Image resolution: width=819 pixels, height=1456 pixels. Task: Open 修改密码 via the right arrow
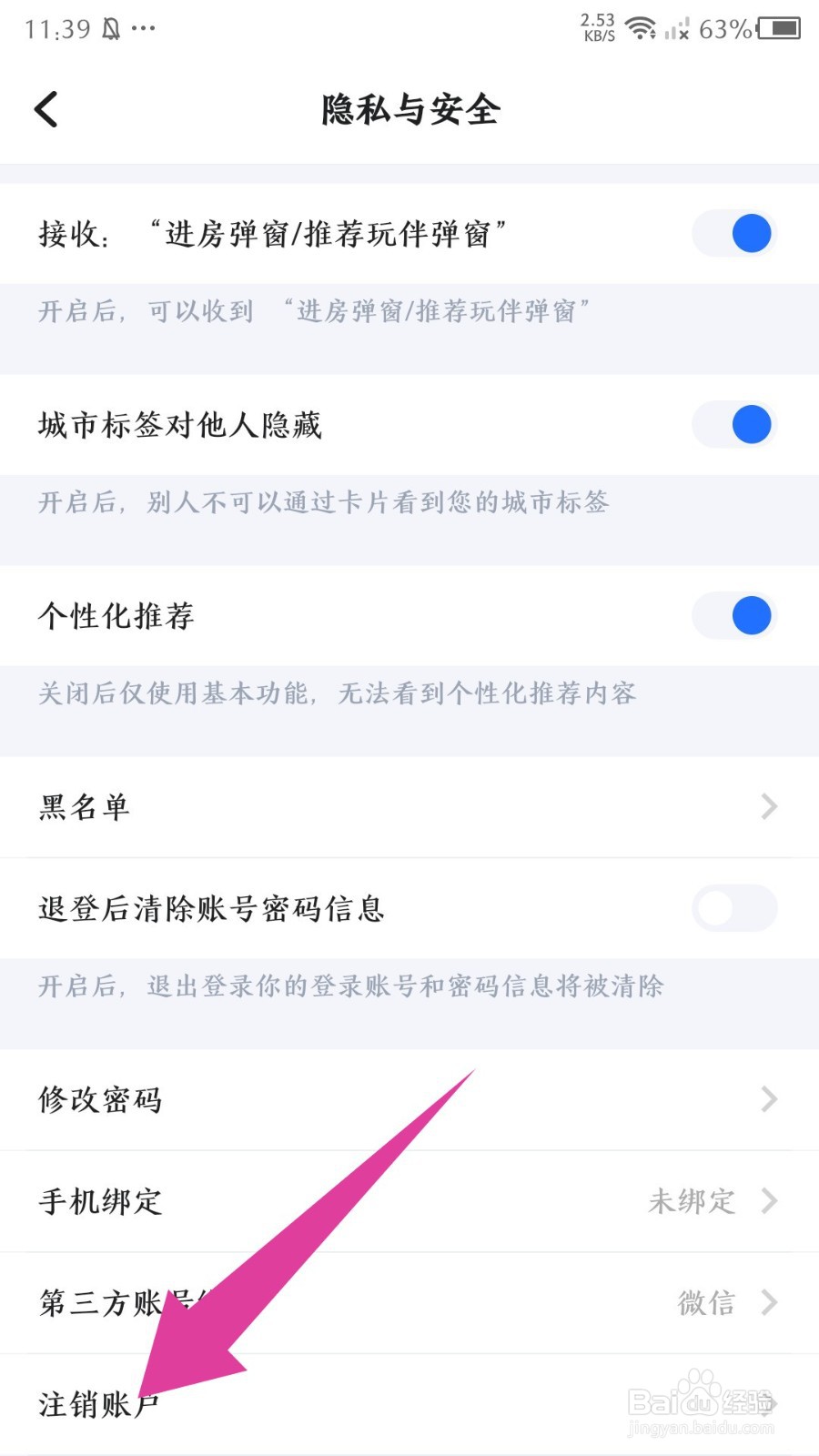769,1100
